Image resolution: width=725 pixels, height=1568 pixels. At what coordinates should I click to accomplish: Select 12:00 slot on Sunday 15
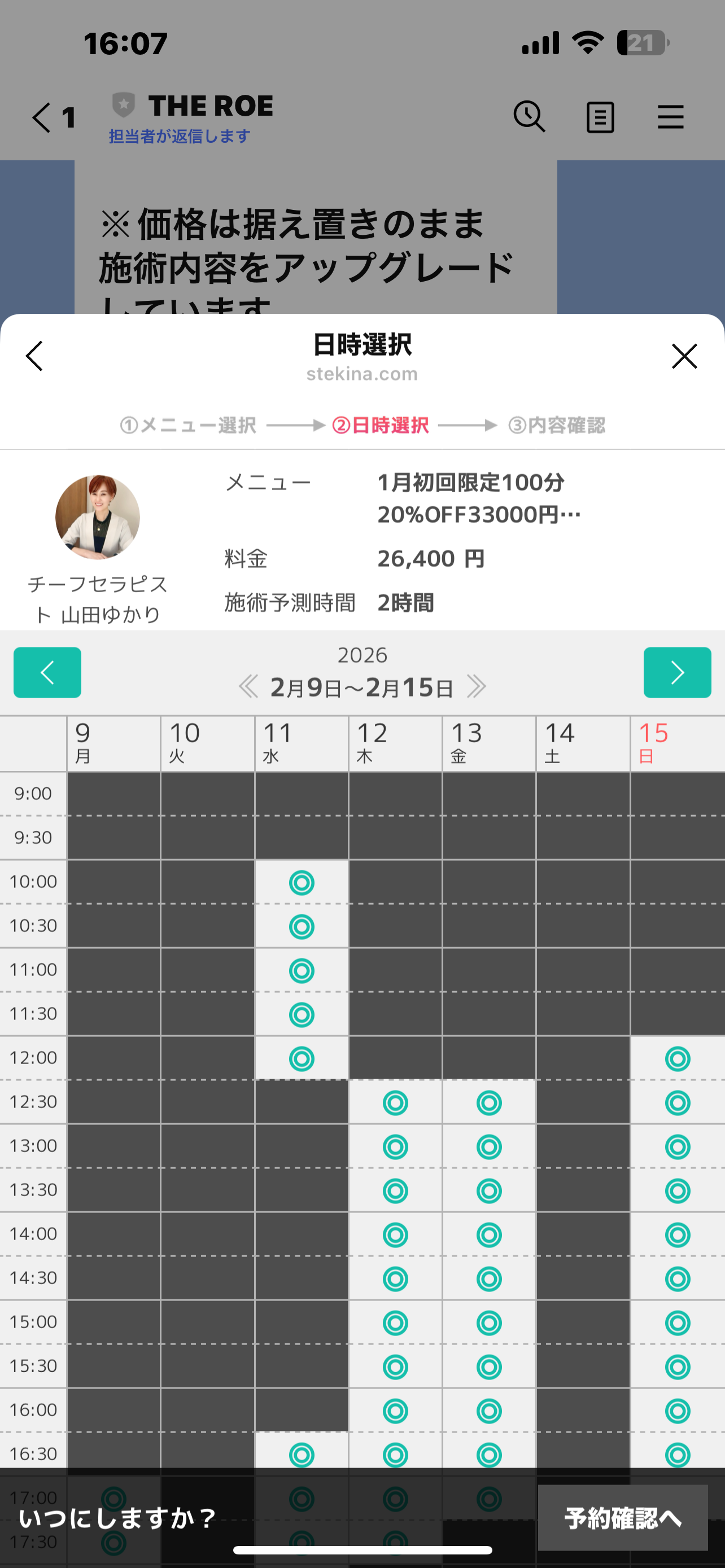(677, 1058)
